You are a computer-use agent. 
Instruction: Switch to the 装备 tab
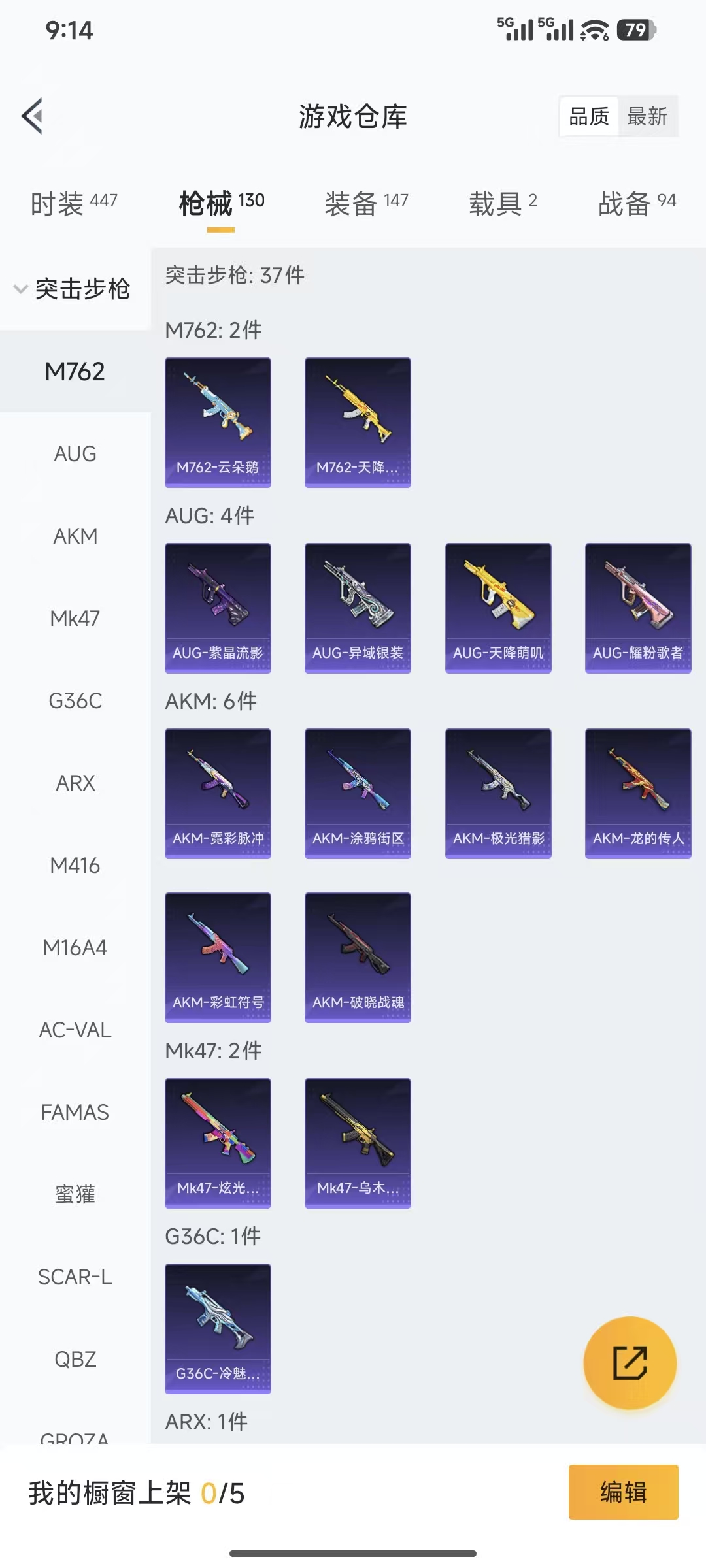(366, 203)
